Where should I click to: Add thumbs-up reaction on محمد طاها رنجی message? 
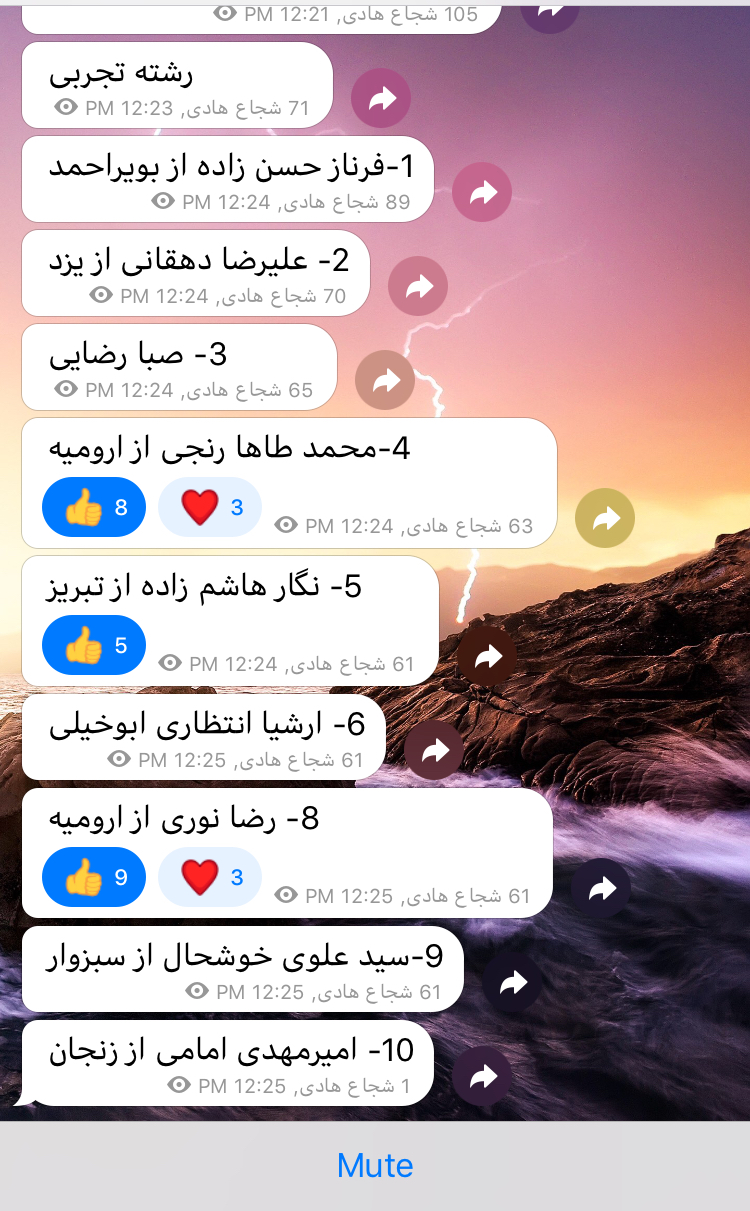point(94,507)
